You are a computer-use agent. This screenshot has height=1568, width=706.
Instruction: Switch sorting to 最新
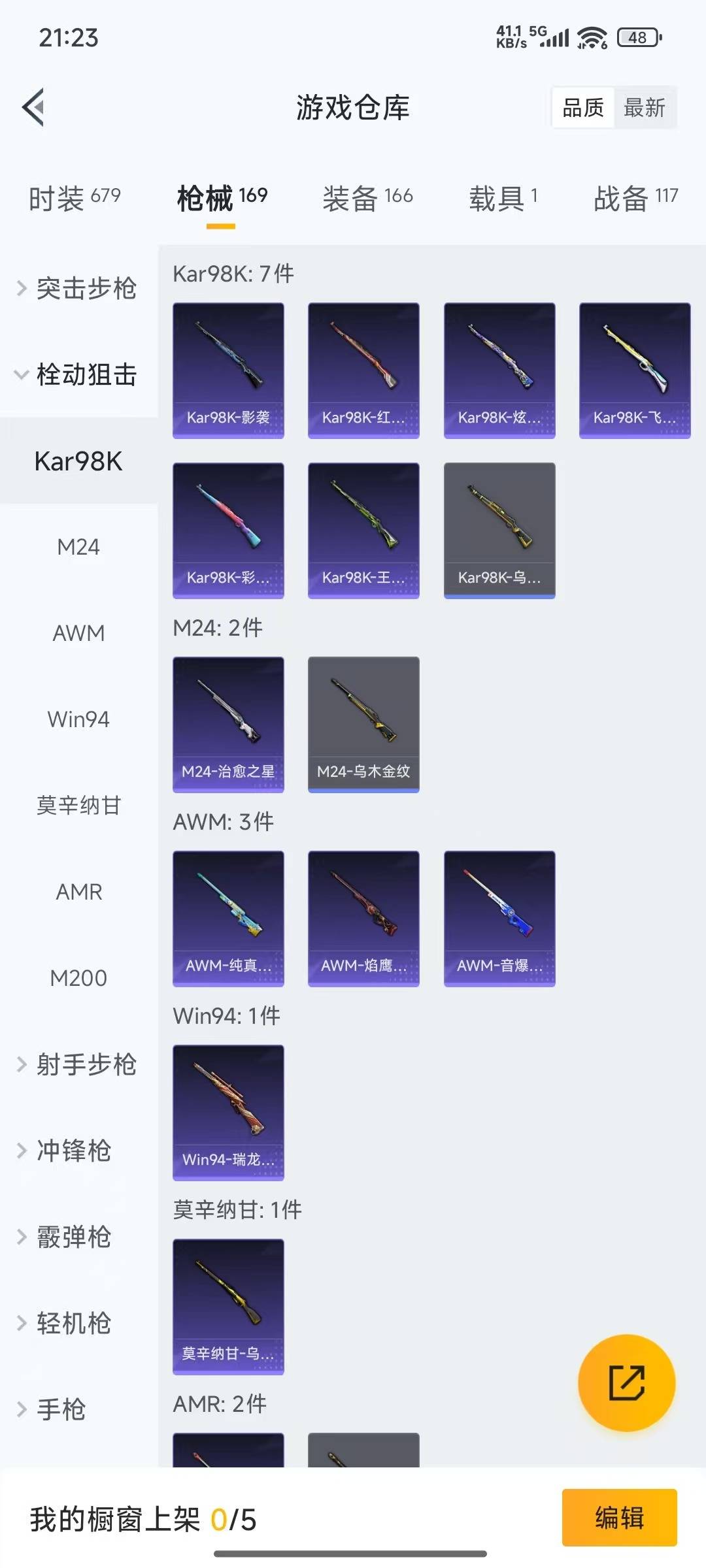coord(645,108)
